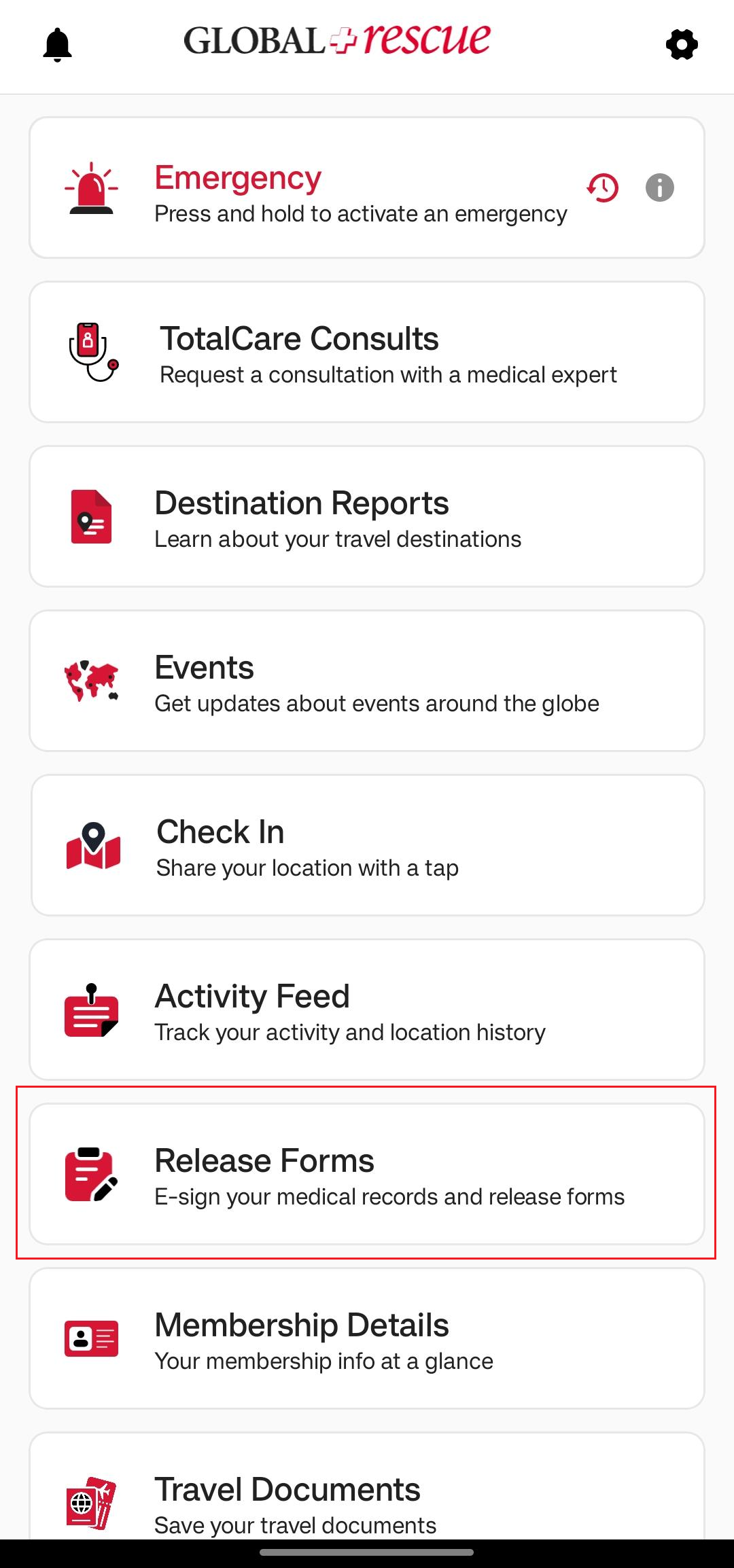This screenshot has height=1568, width=734.
Task: Show emergency info details
Action: (x=659, y=188)
